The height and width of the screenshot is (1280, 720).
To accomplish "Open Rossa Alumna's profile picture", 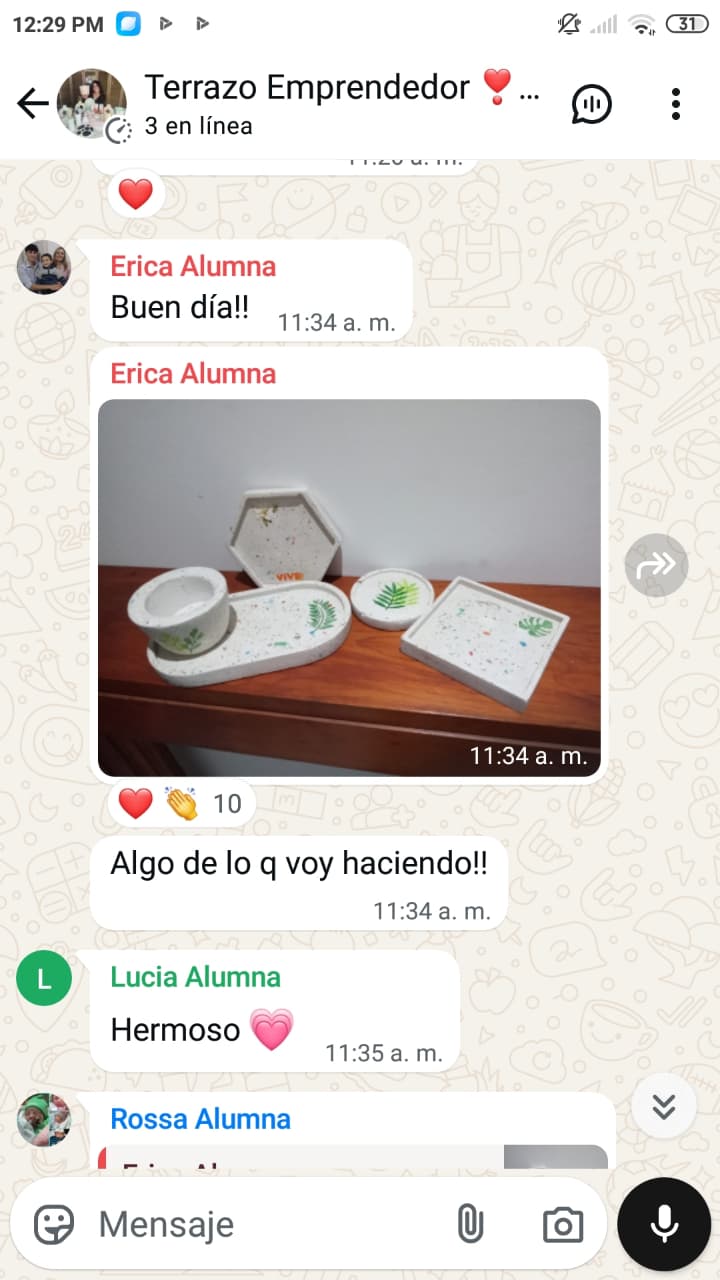I will [x=44, y=1119].
